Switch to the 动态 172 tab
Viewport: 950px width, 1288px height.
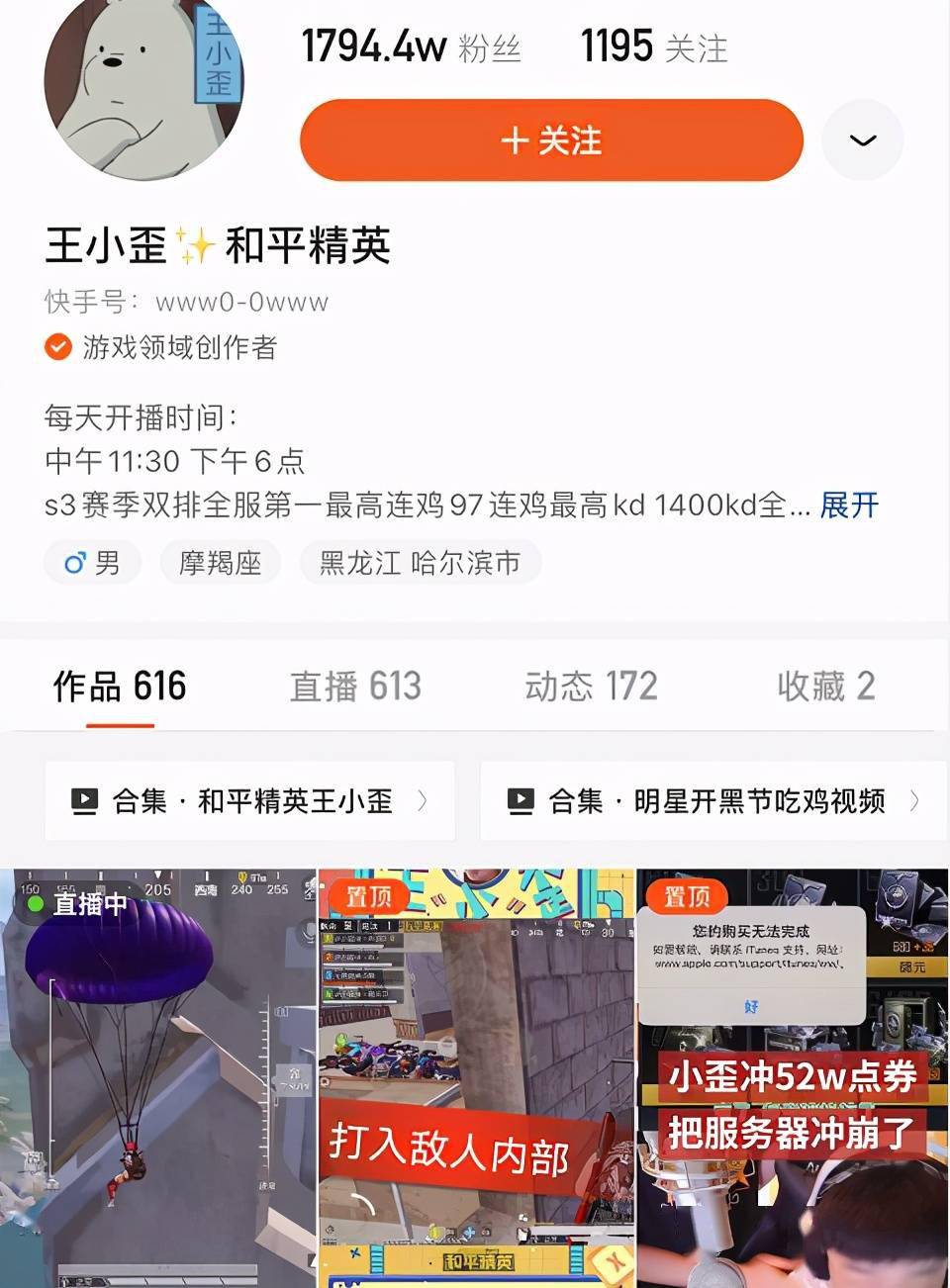(x=591, y=687)
